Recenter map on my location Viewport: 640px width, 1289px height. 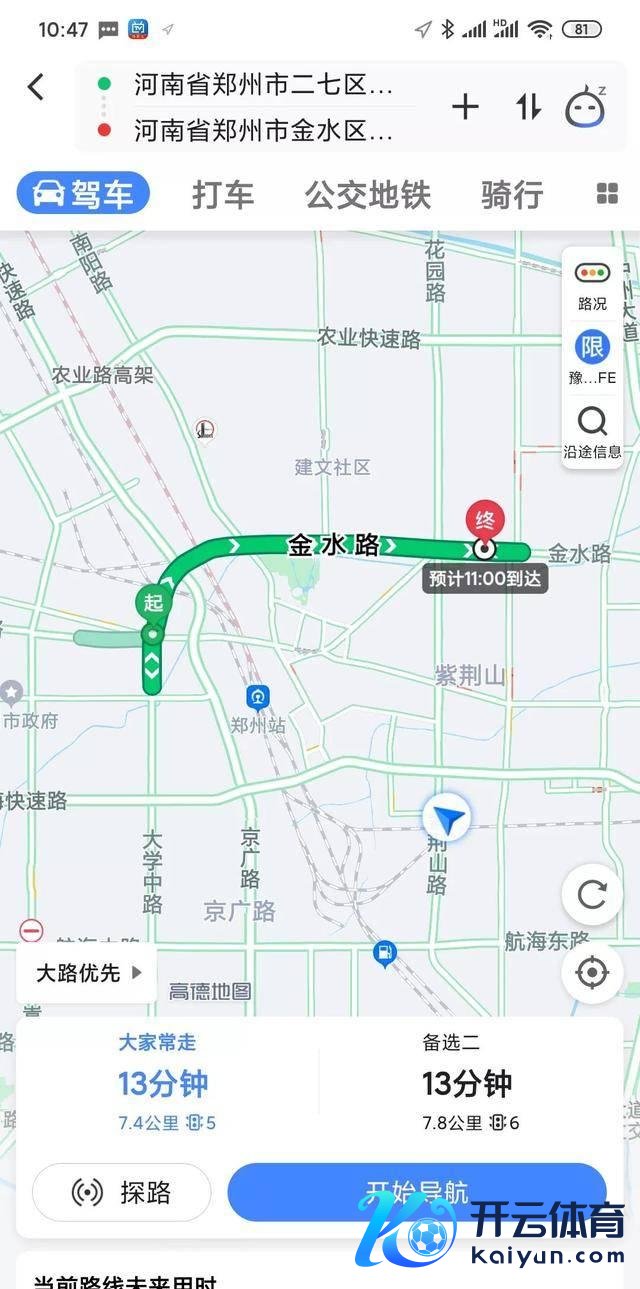[592, 971]
